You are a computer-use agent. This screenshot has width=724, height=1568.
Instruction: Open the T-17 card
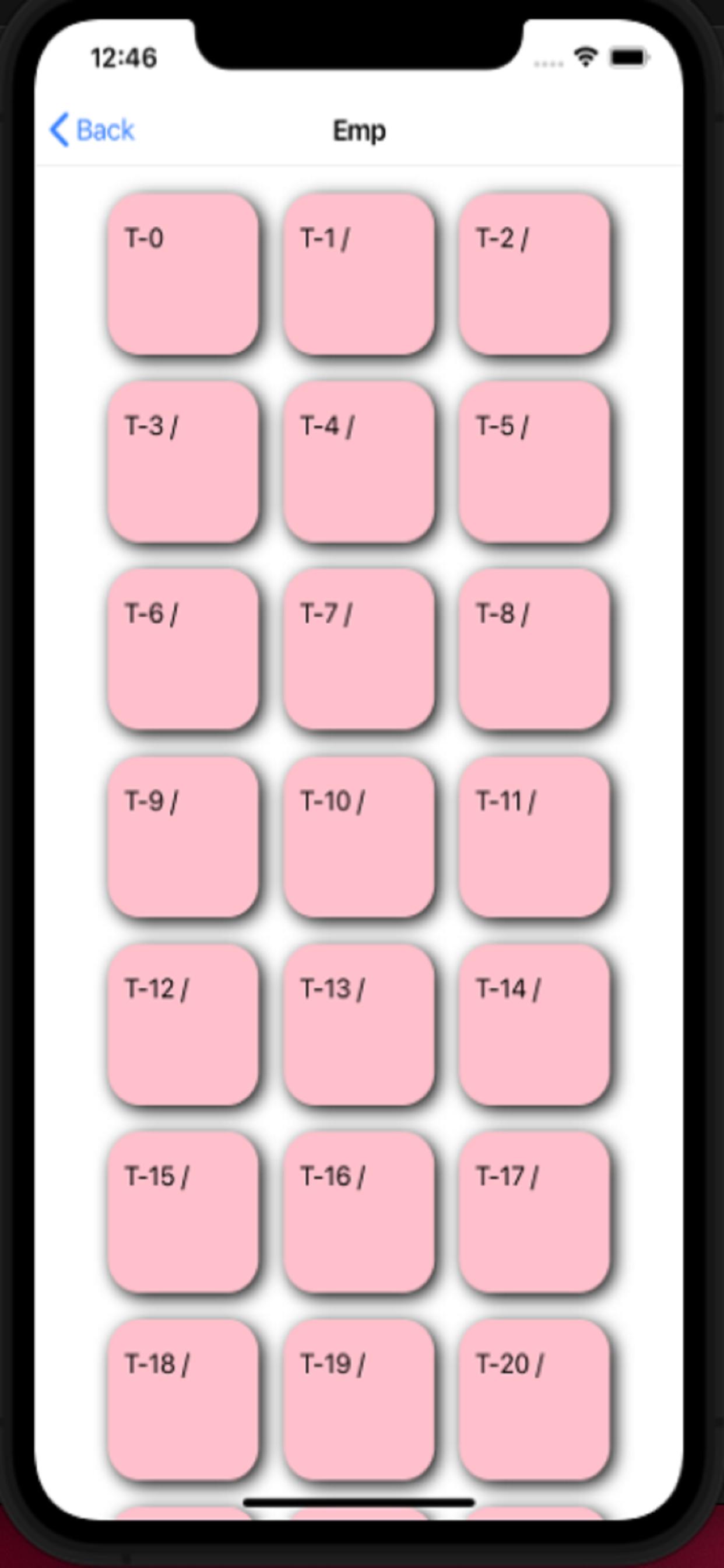tap(534, 1212)
